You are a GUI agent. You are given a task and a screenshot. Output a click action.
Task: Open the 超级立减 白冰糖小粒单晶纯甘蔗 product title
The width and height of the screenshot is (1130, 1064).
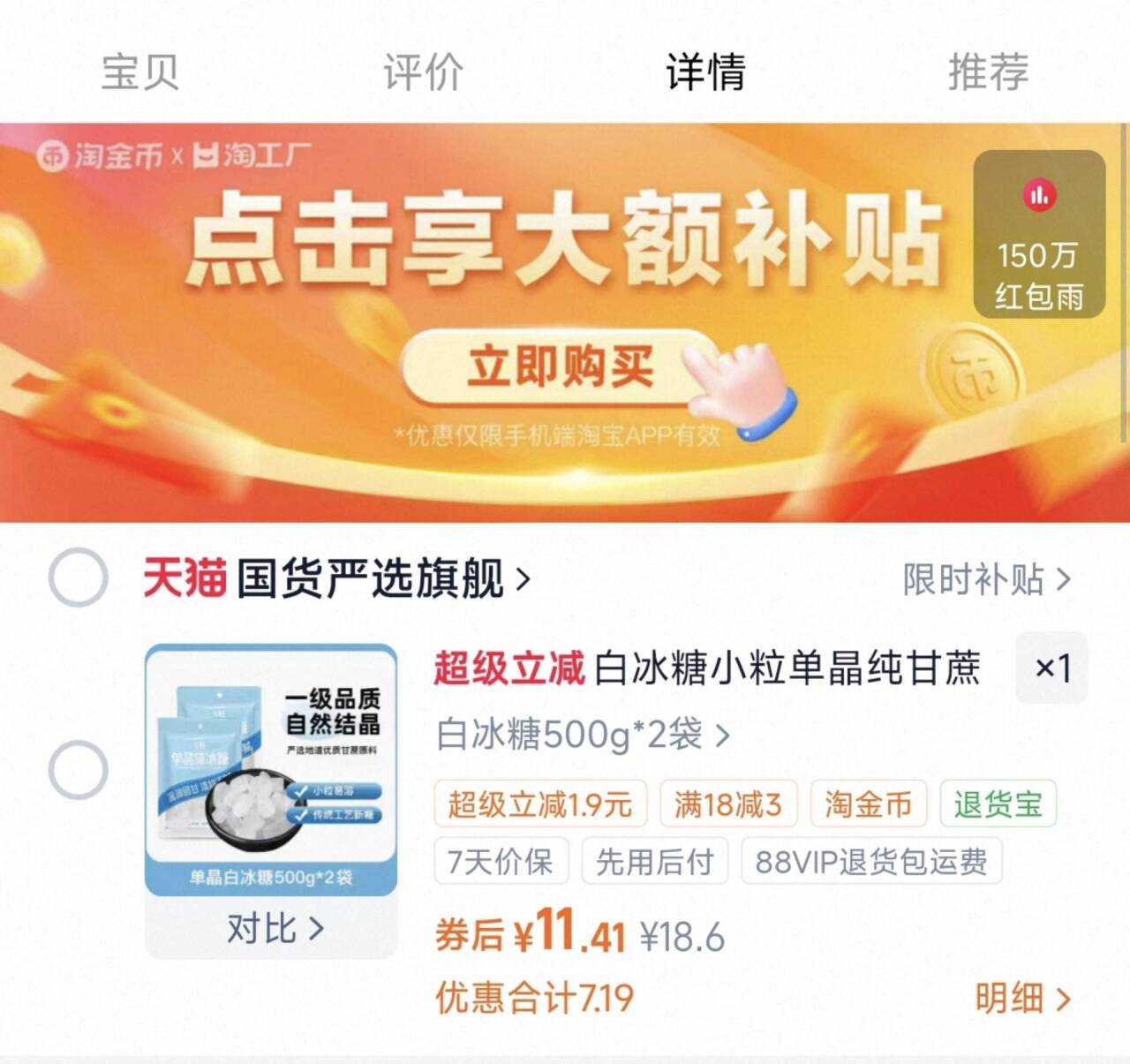point(706,668)
